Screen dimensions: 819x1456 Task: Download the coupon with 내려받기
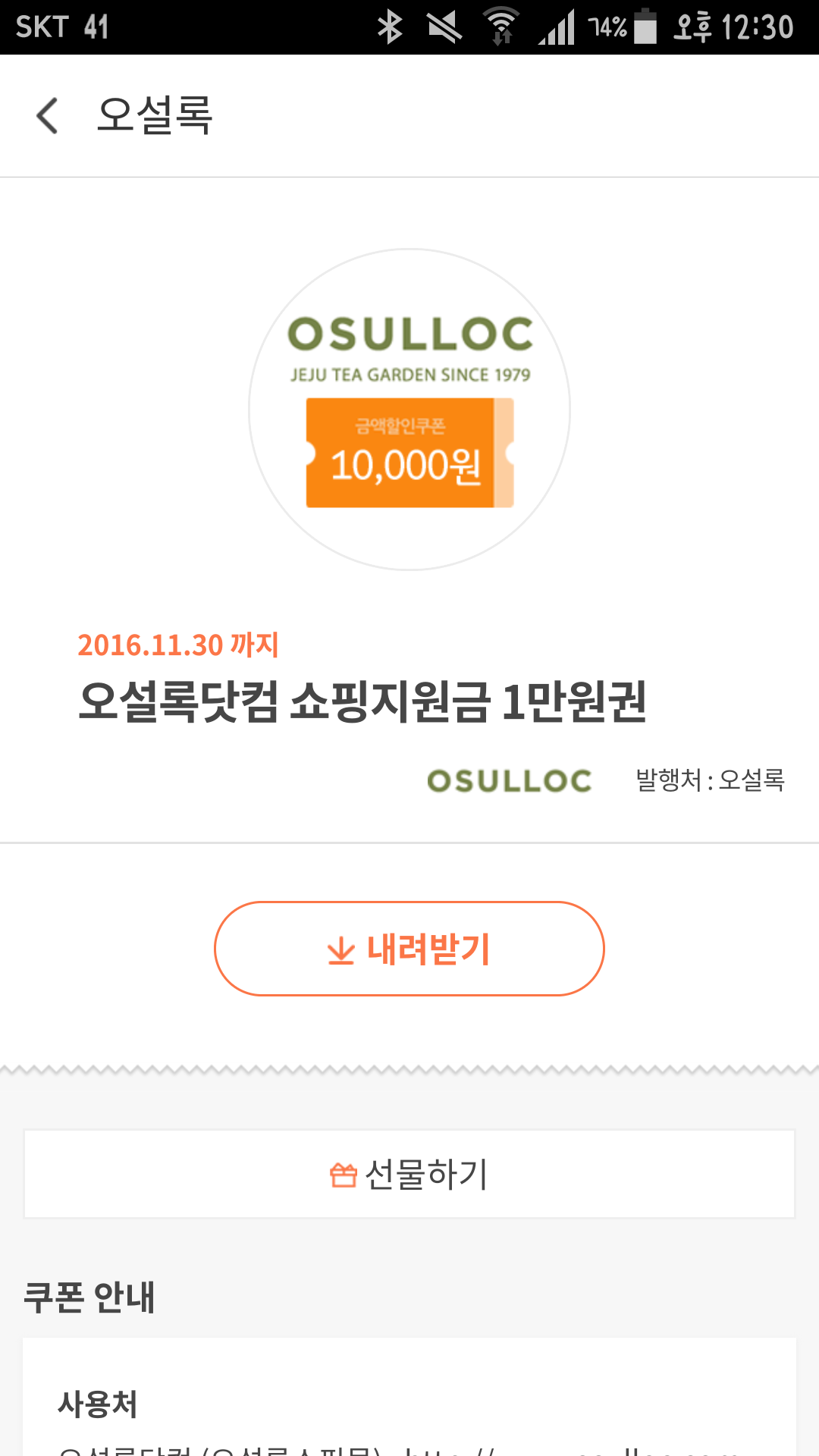click(x=409, y=949)
